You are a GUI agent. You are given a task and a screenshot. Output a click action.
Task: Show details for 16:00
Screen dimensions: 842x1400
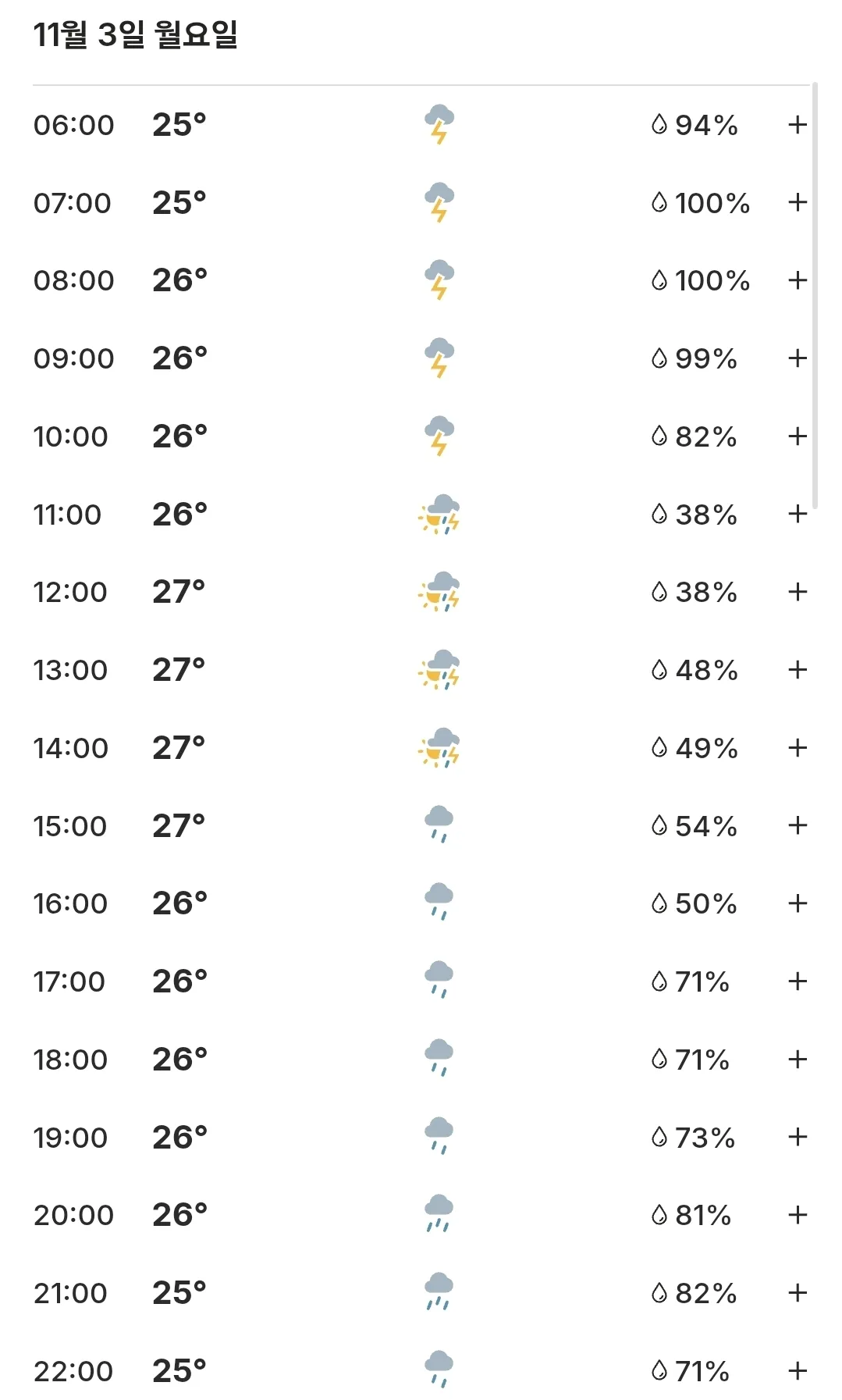coord(797,903)
